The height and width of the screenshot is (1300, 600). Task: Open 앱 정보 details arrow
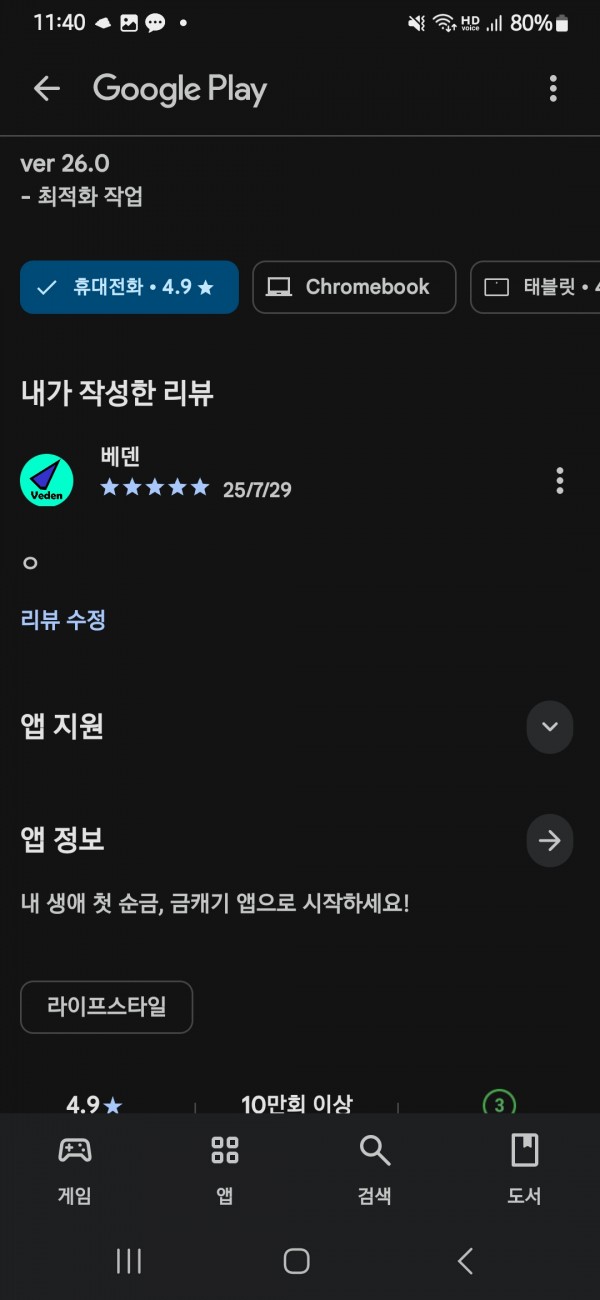click(x=550, y=840)
